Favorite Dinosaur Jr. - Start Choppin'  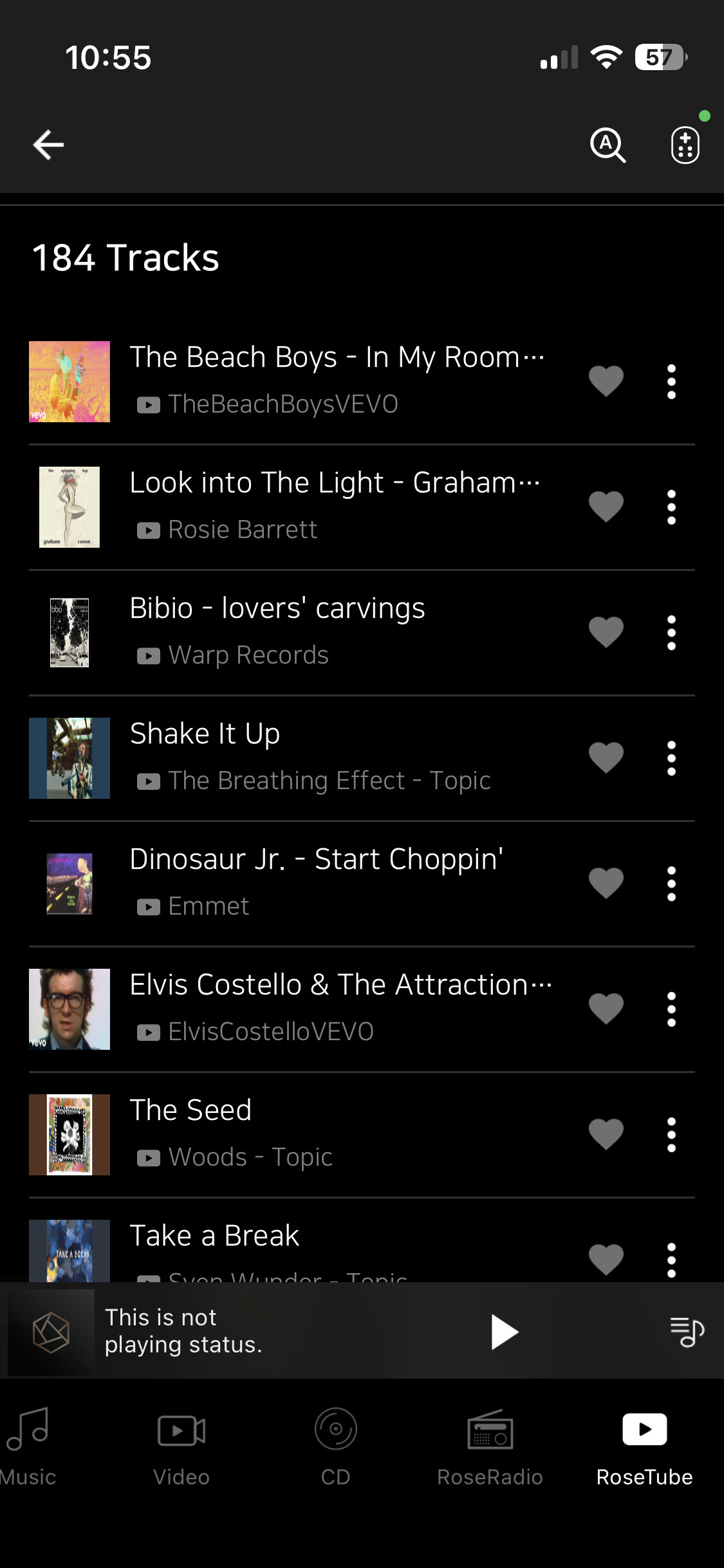click(x=606, y=883)
